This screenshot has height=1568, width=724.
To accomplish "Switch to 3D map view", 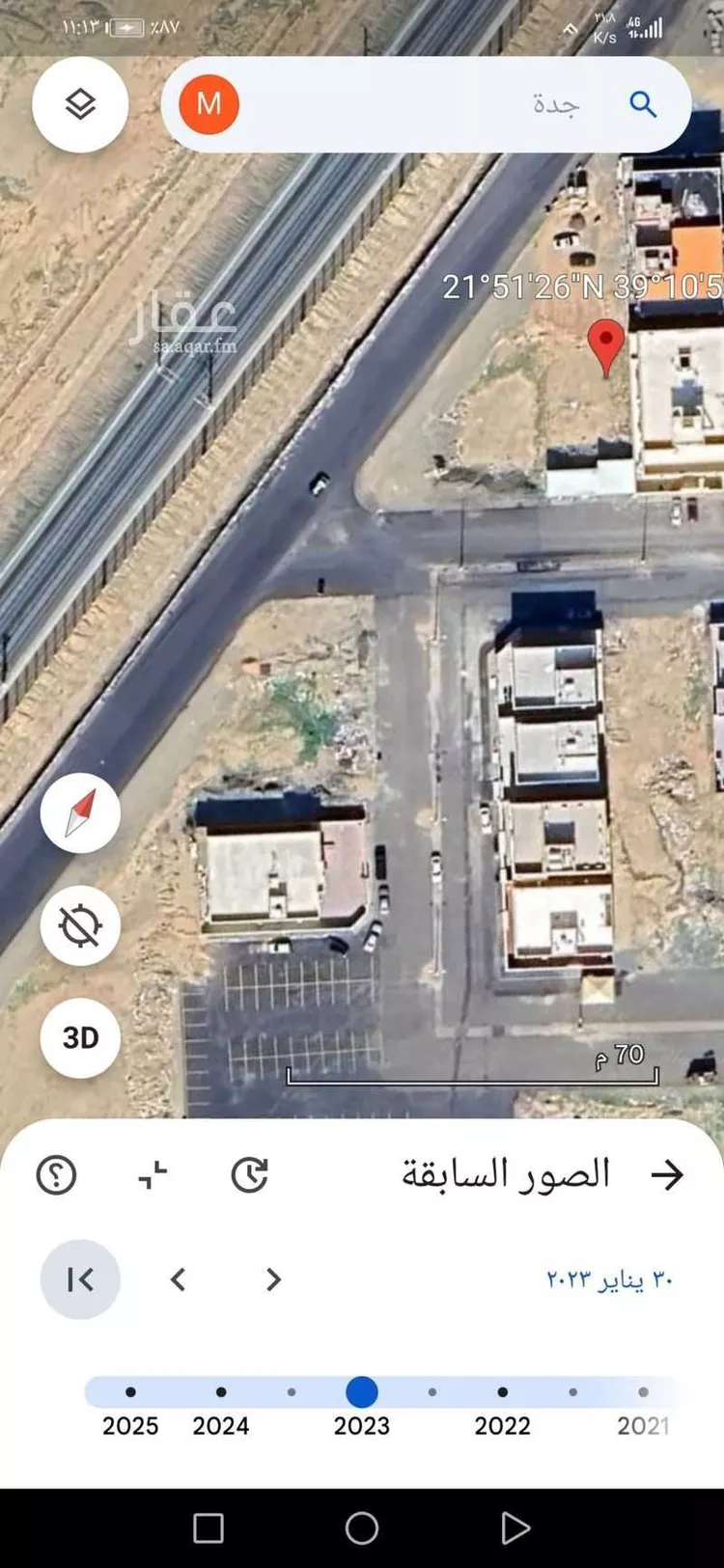I will tap(80, 1037).
